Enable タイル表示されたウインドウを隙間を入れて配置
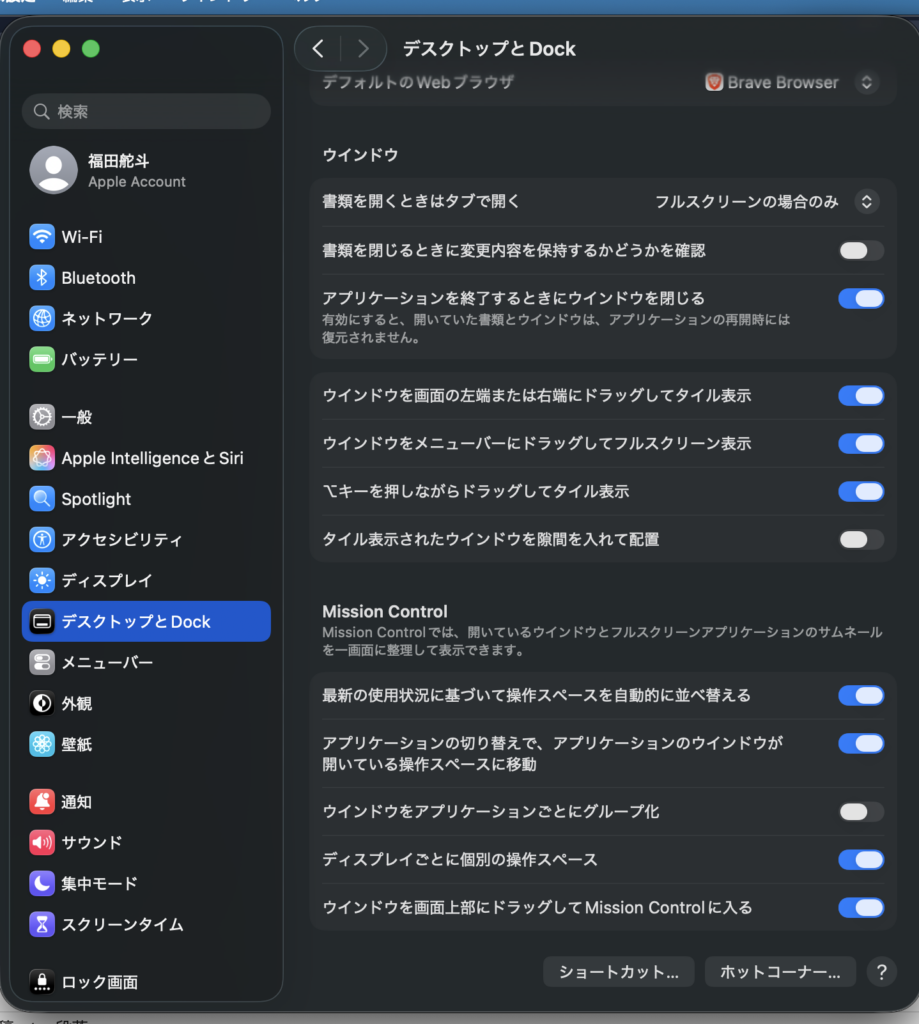The width and height of the screenshot is (919, 1024). [860, 539]
